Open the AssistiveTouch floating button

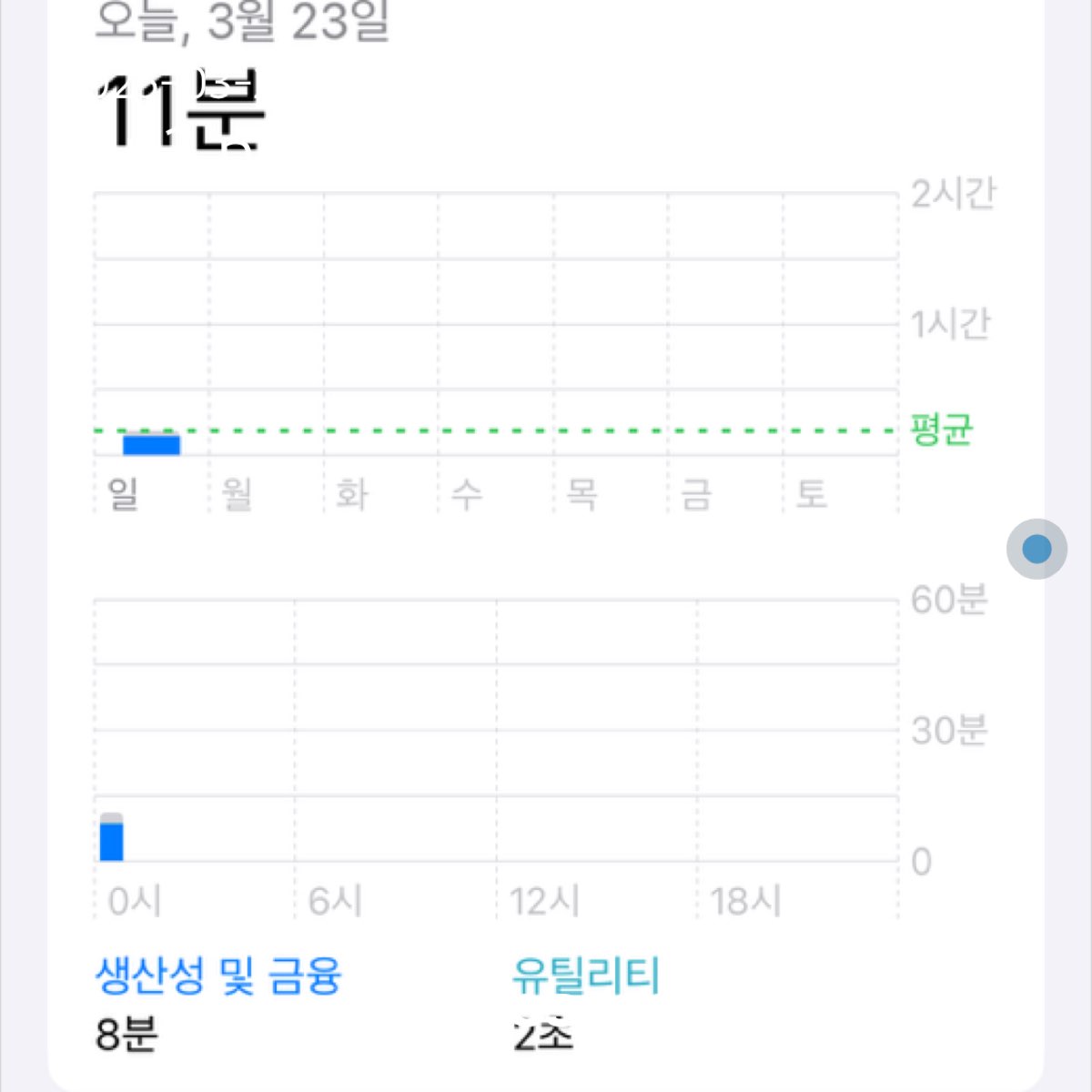tap(1036, 549)
